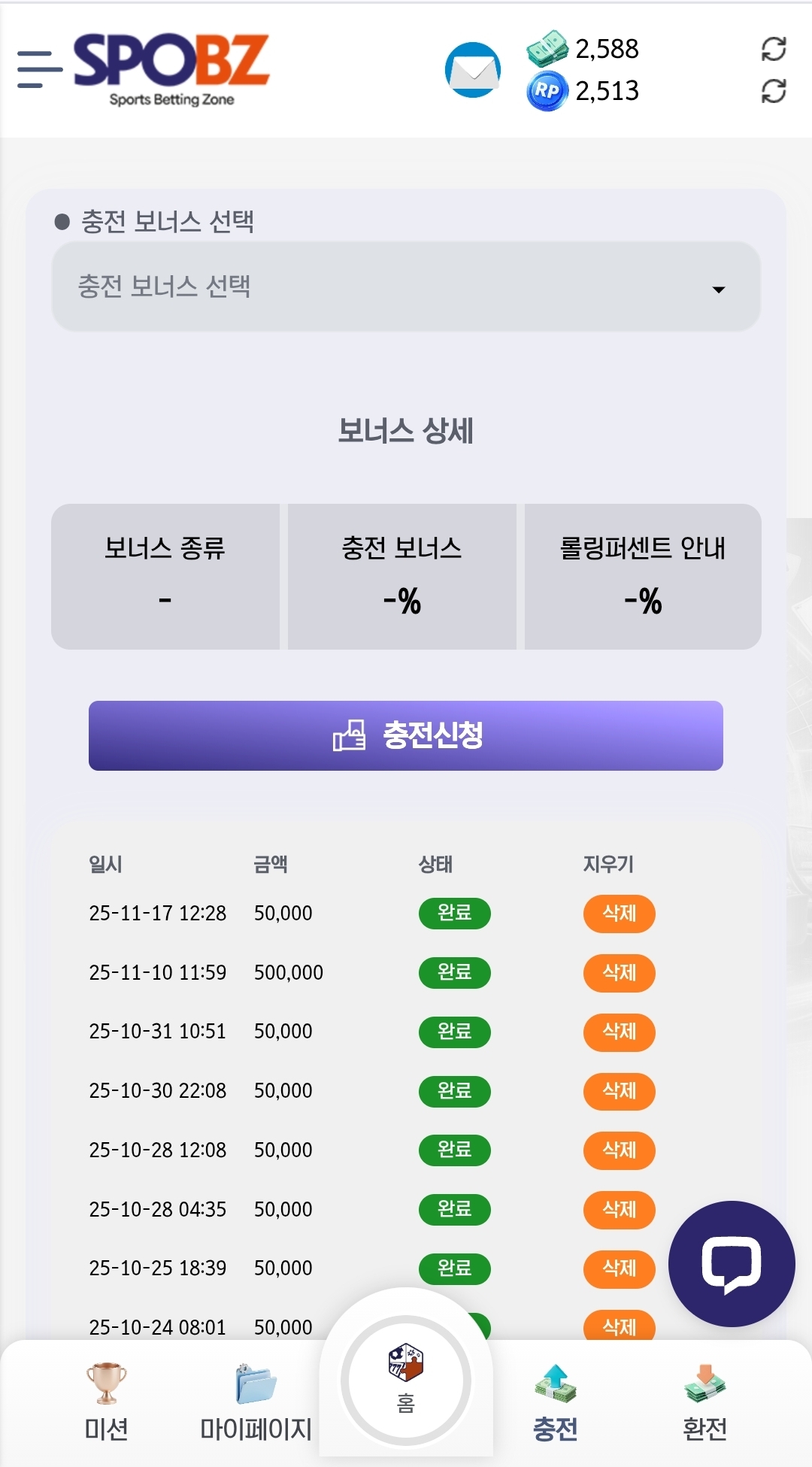Delete the 25-10-30 22:08 record
Viewport: 812px width, 1467px height.
pyautogui.click(x=619, y=1091)
